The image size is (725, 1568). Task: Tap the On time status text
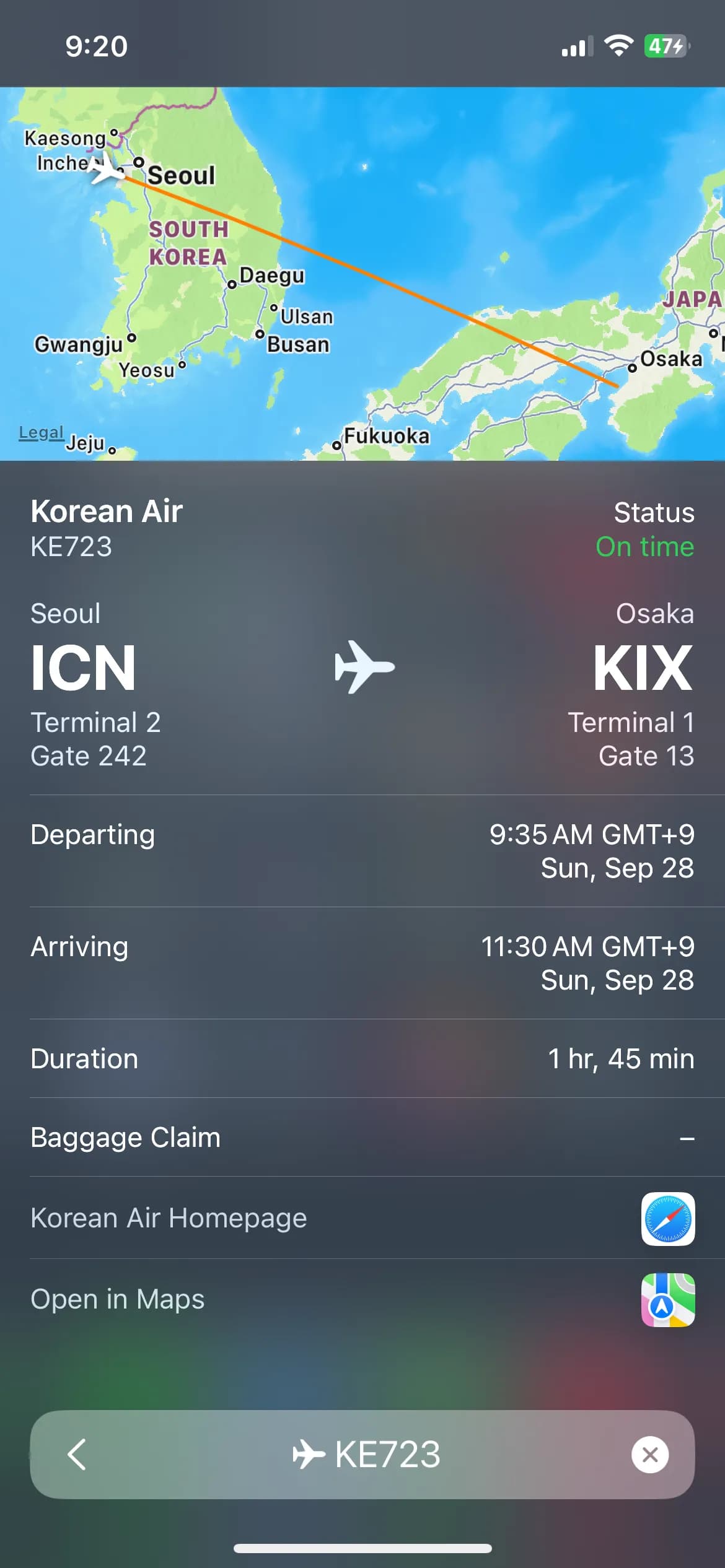[x=644, y=547]
